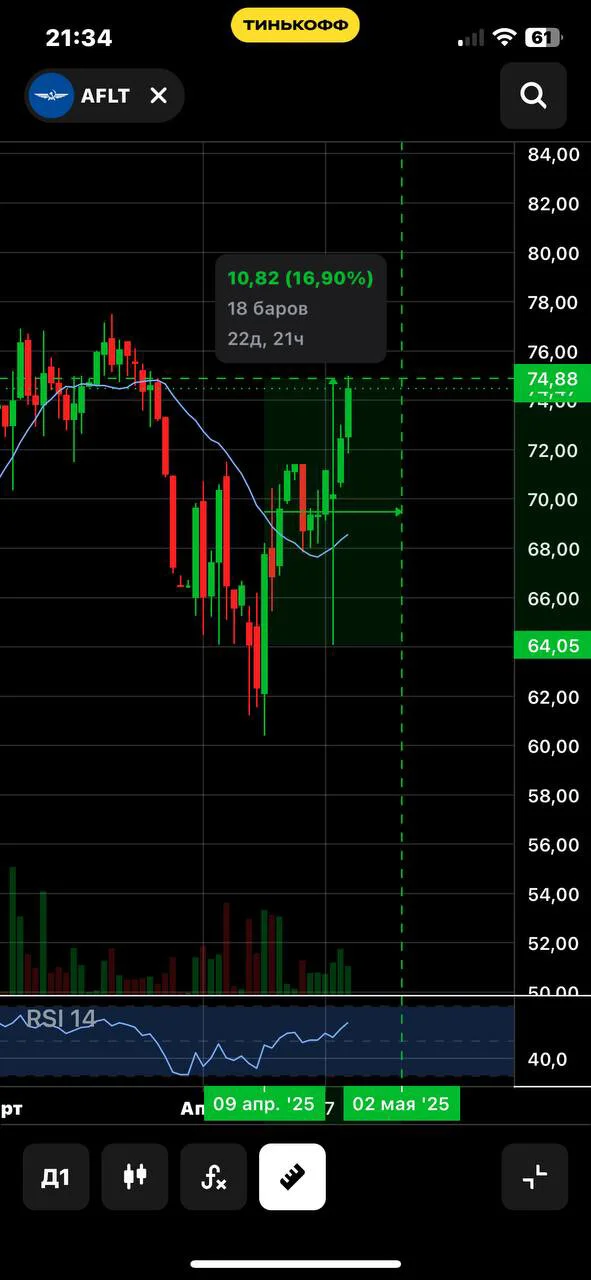The width and height of the screenshot is (591, 1280).
Task: Change the Д1 timeframe
Action: point(56,1177)
